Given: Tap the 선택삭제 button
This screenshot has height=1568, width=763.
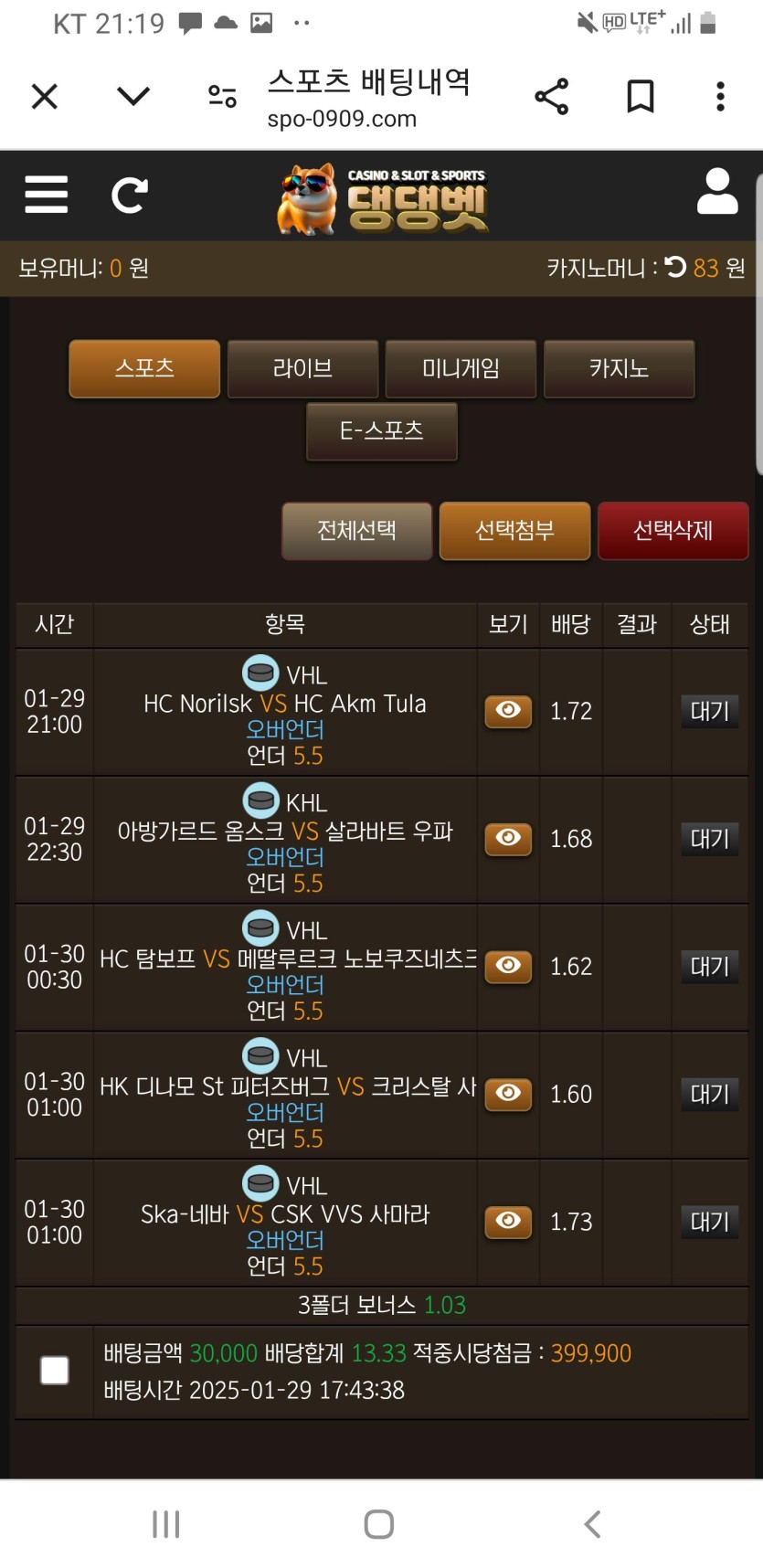Looking at the screenshot, I should [673, 530].
